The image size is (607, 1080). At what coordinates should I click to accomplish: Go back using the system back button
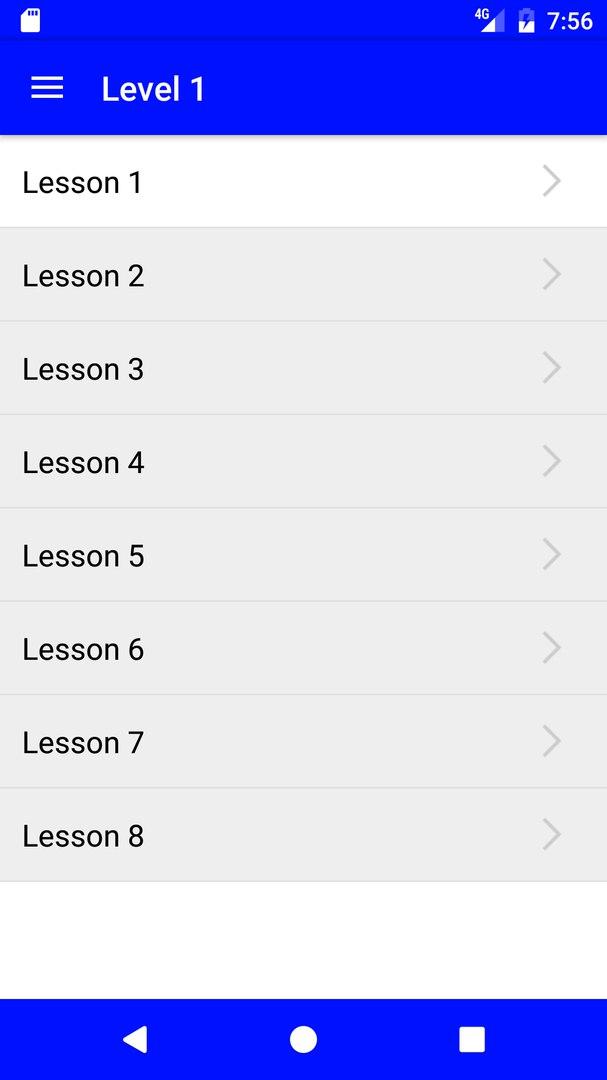click(x=135, y=1040)
